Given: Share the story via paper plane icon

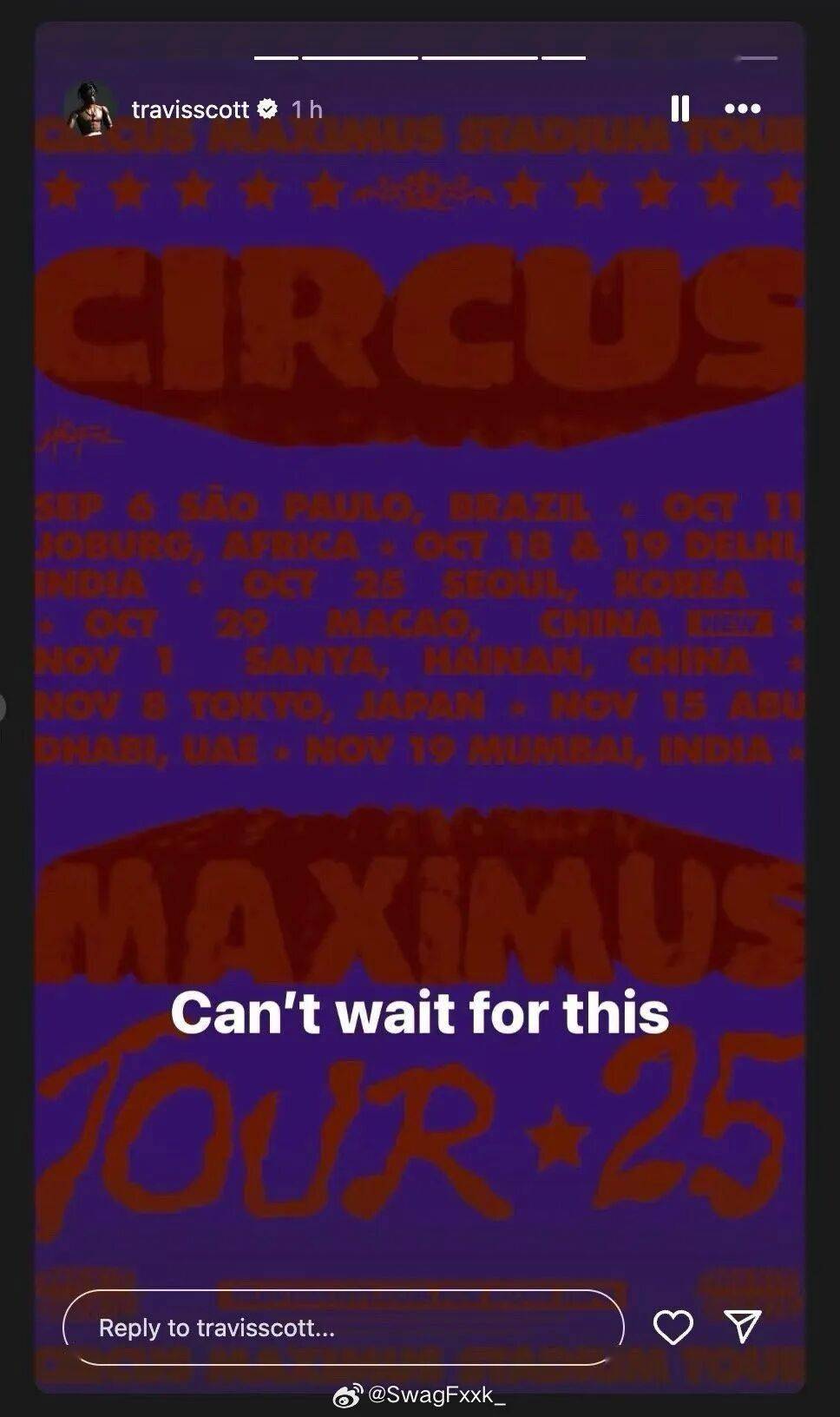Looking at the screenshot, I should pos(743,1327).
